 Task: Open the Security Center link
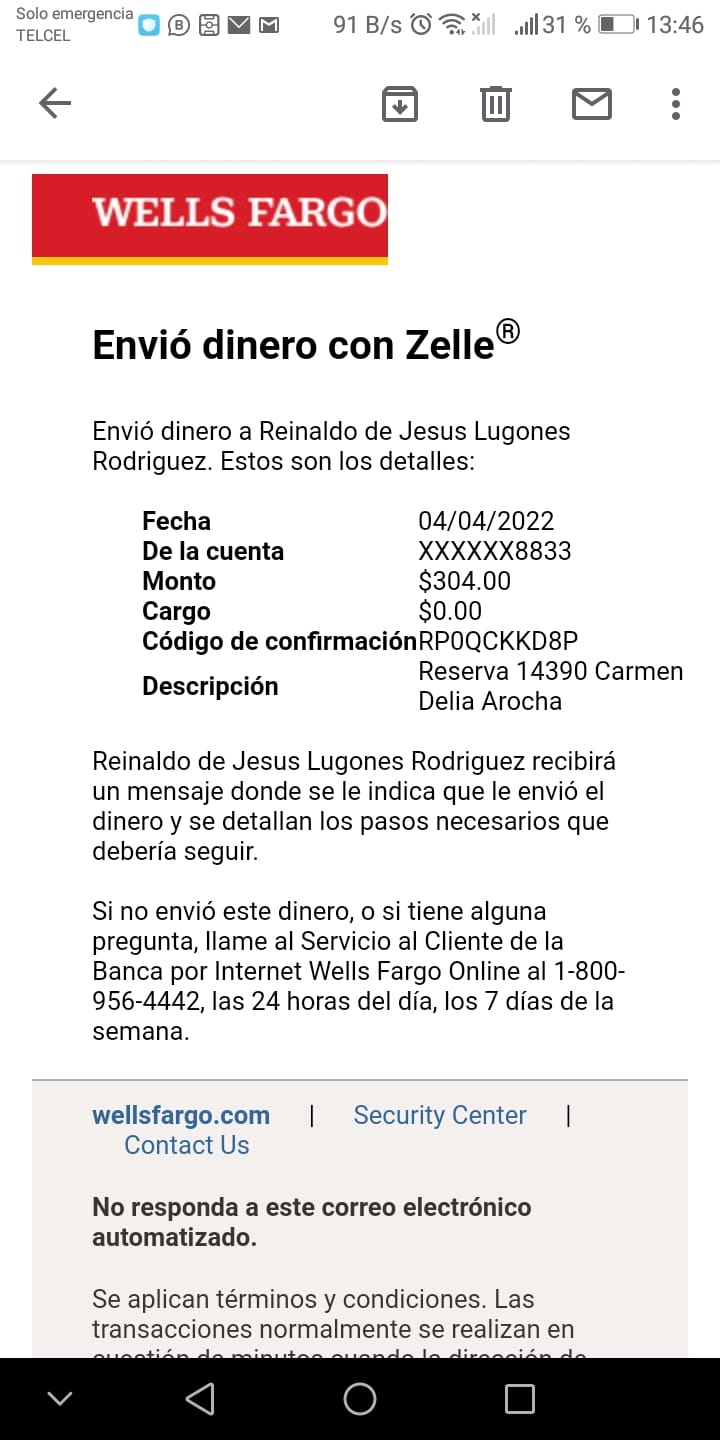click(x=440, y=1115)
